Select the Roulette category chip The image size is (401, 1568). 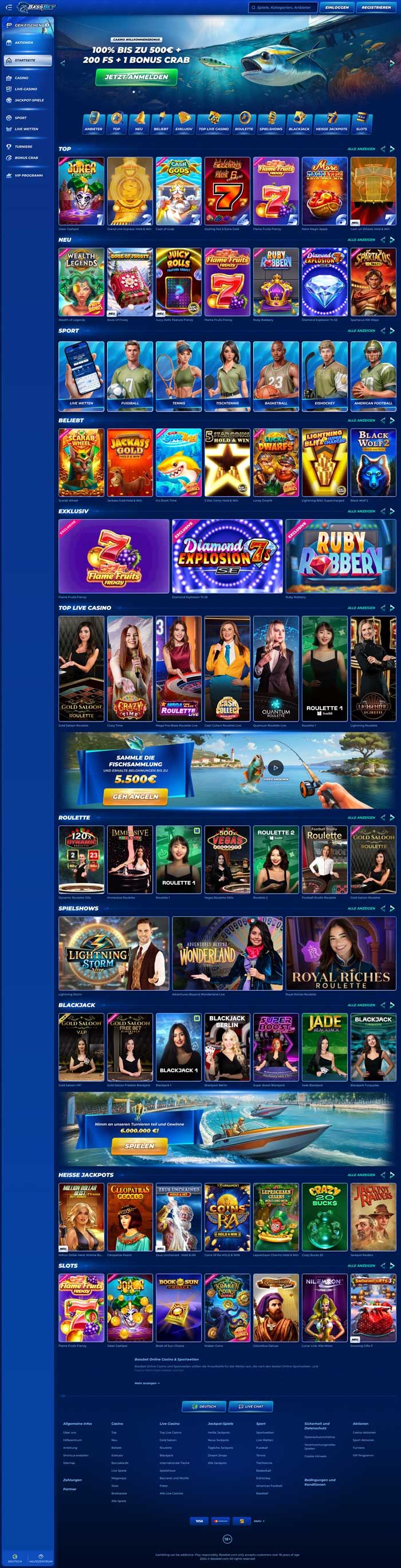244,121
